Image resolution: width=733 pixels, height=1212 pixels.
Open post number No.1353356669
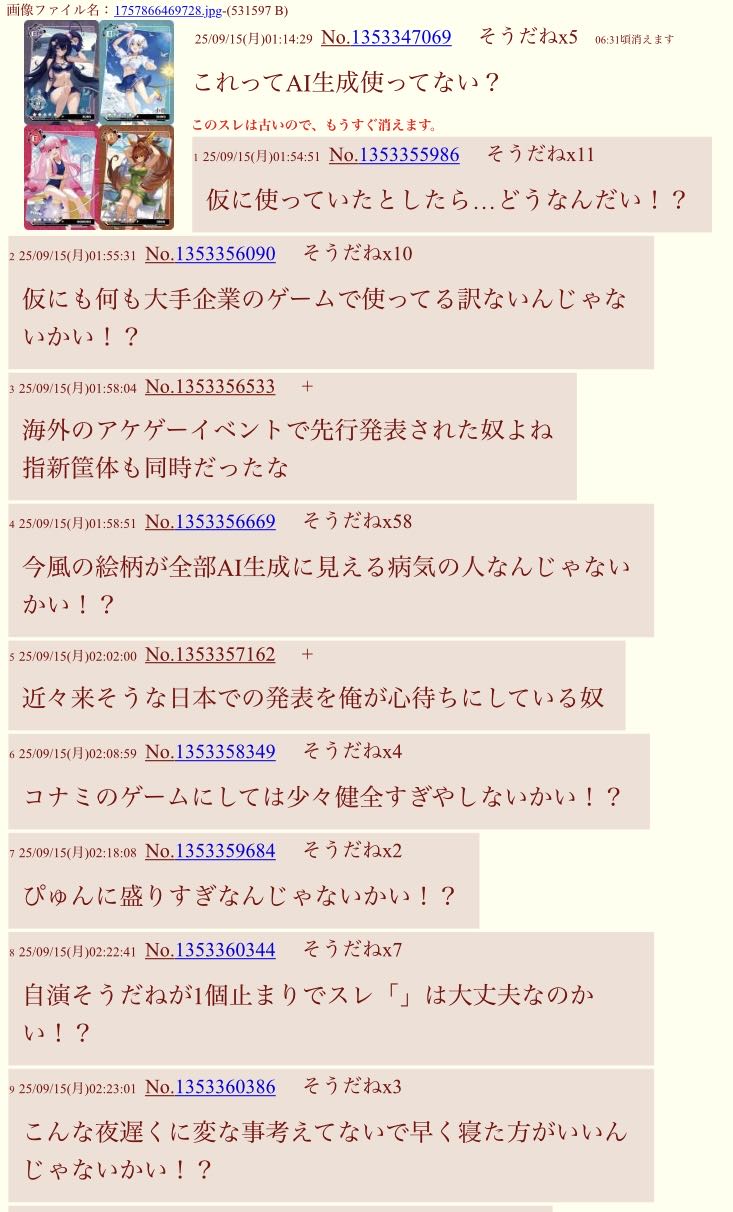[x=210, y=521]
